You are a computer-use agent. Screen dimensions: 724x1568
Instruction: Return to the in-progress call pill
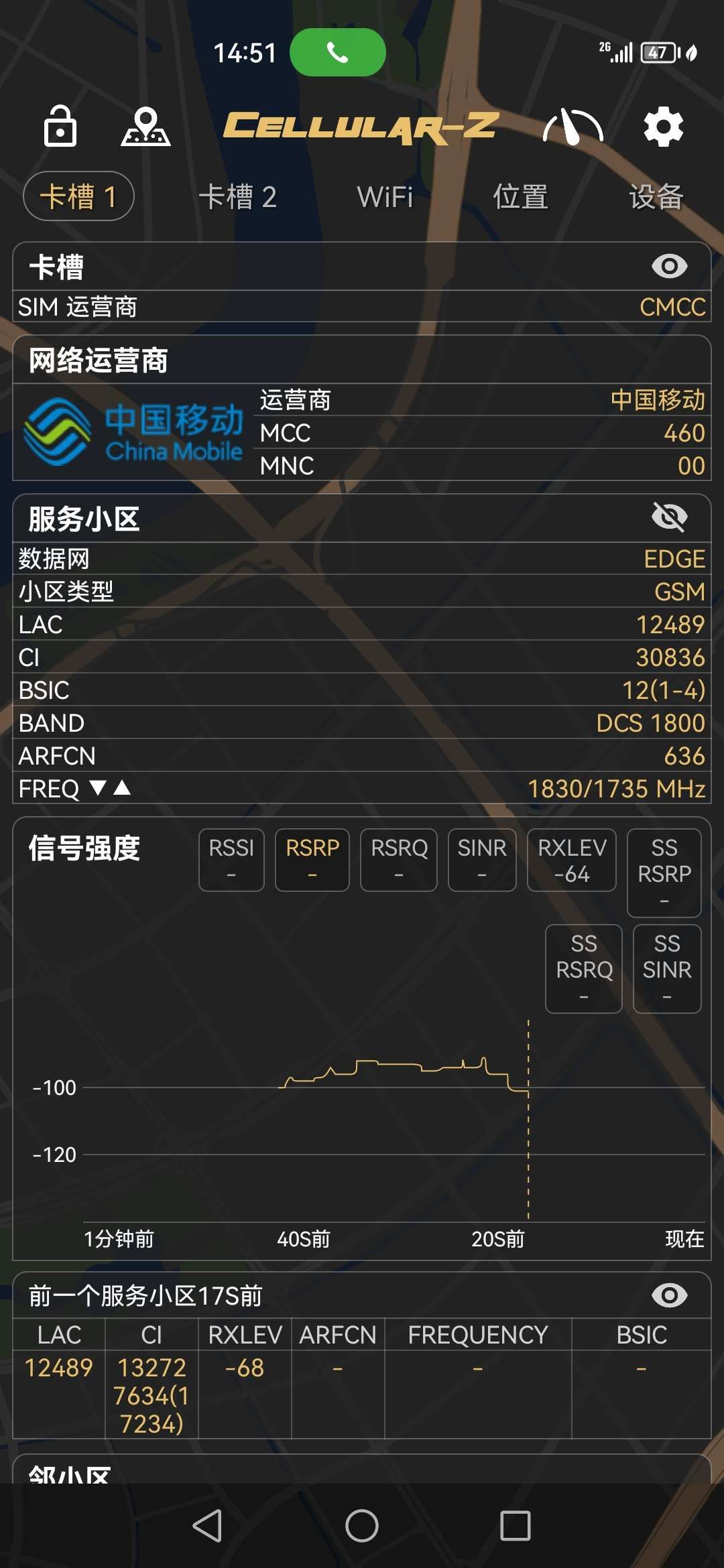tap(337, 52)
